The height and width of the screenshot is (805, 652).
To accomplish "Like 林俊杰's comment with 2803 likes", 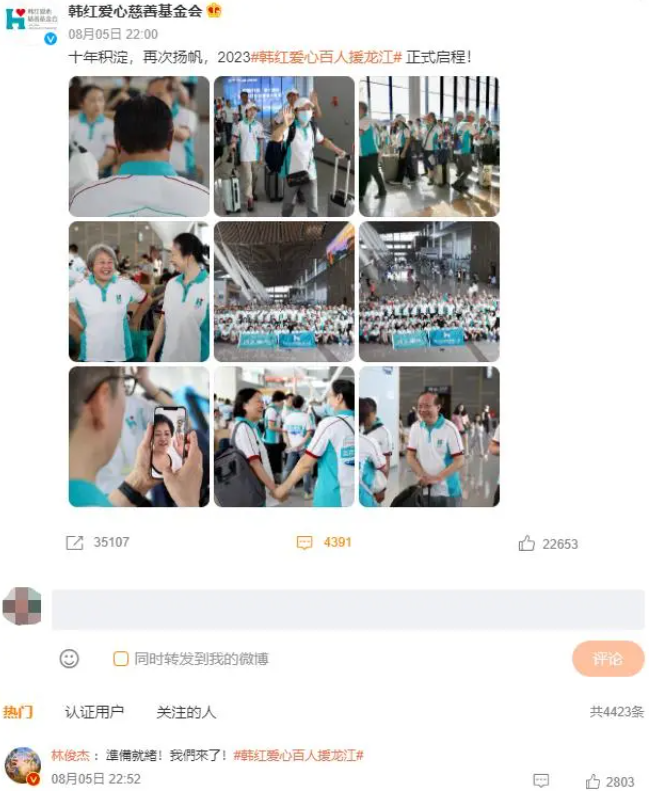I will click(x=595, y=782).
